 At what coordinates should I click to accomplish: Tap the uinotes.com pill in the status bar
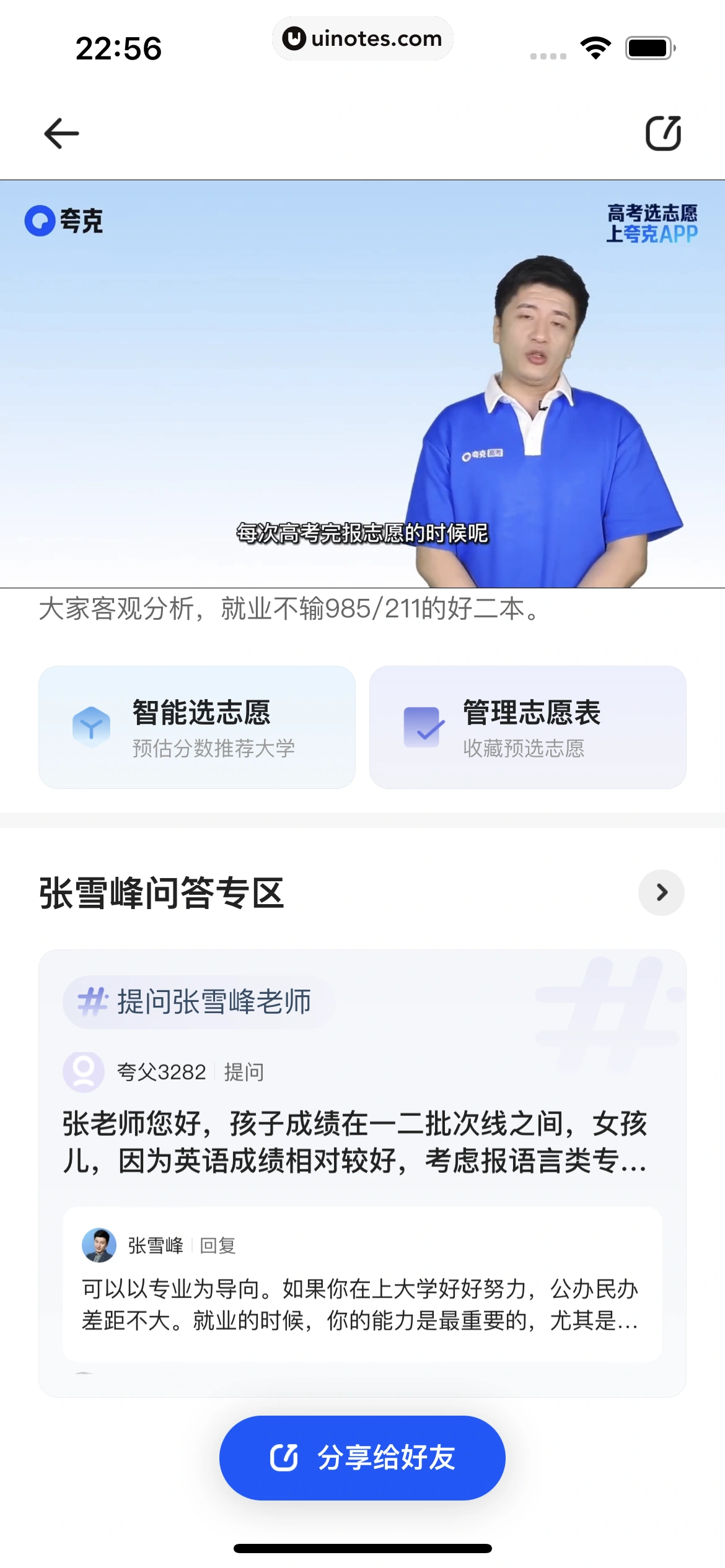[x=362, y=38]
